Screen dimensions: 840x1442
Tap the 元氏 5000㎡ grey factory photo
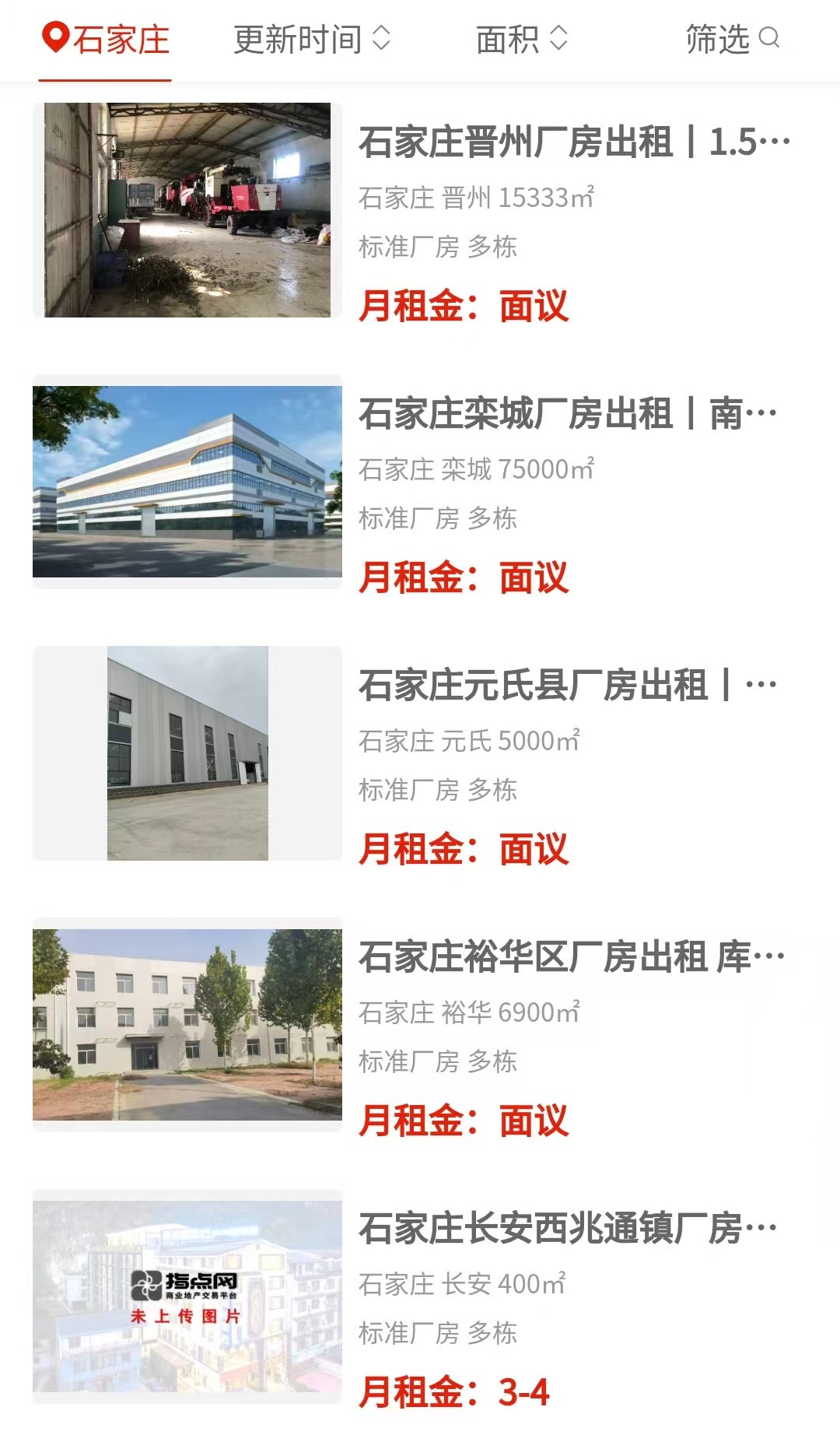187,753
